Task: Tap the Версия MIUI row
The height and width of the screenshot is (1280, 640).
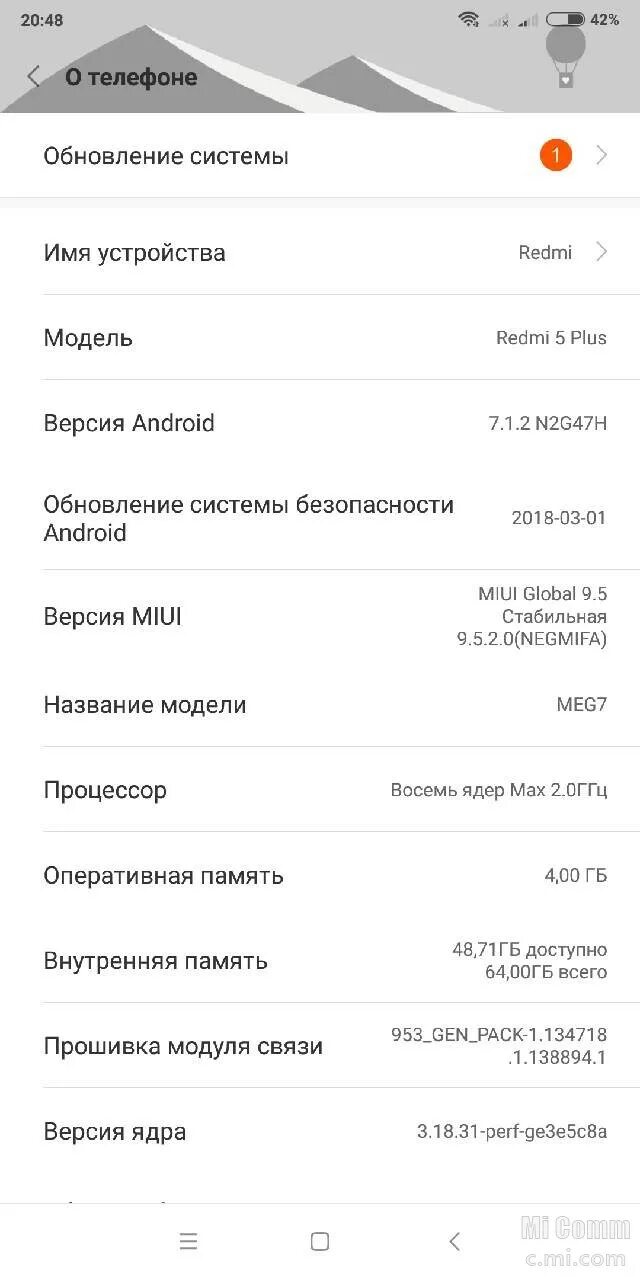Action: [x=320, y=617]
